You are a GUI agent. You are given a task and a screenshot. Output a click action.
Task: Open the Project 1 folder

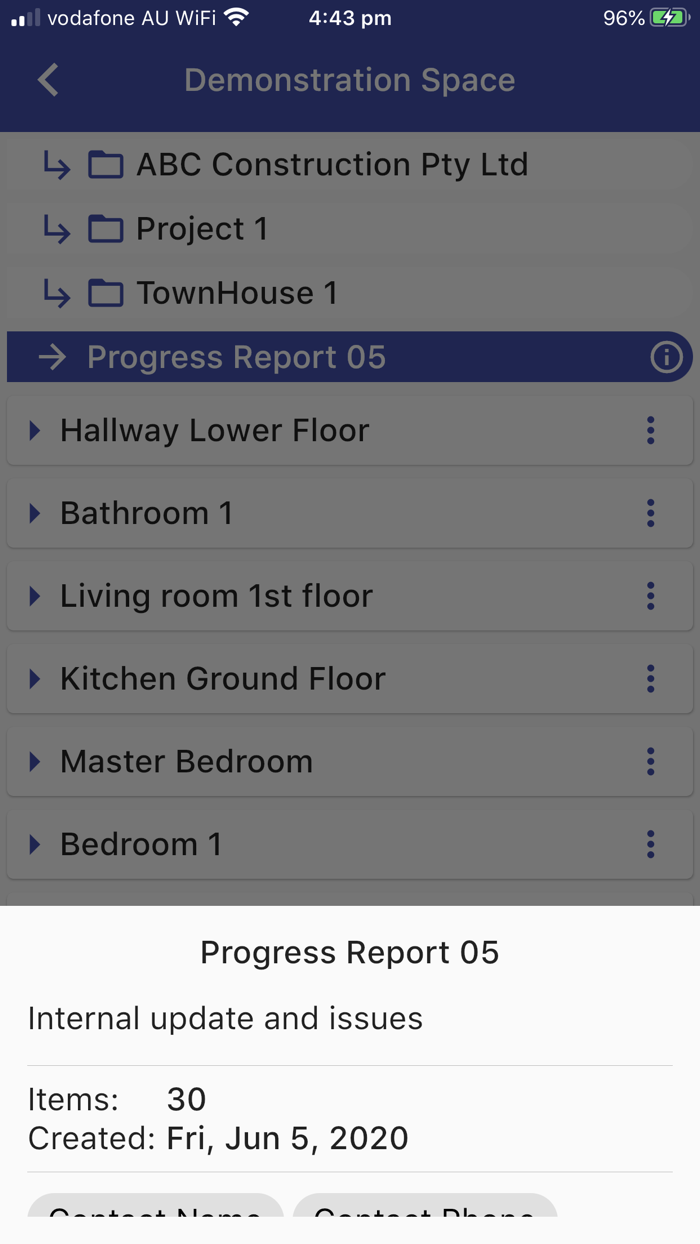[x=201, y=229]
